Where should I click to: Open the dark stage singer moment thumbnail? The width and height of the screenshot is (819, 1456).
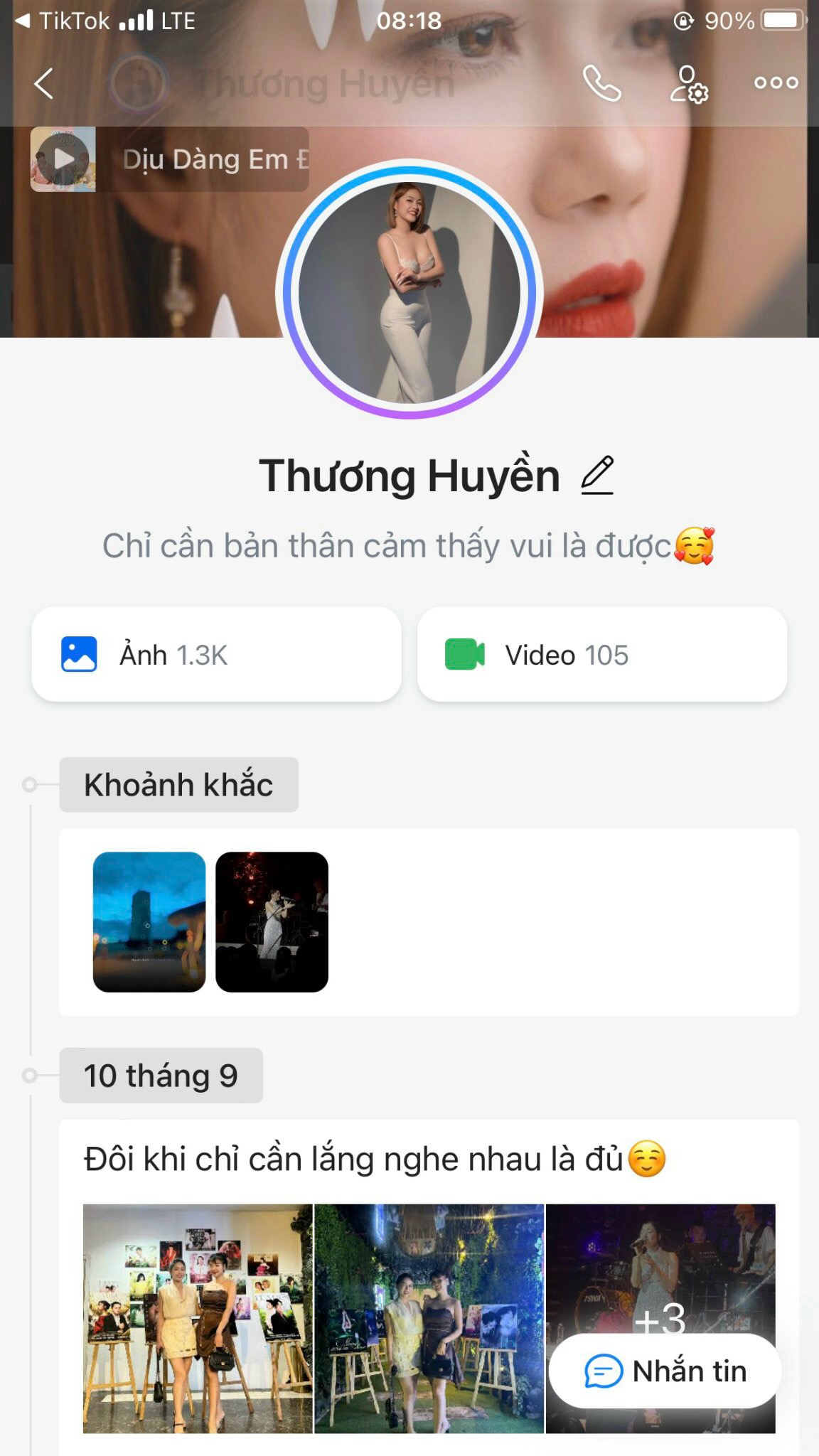point(272,921)
